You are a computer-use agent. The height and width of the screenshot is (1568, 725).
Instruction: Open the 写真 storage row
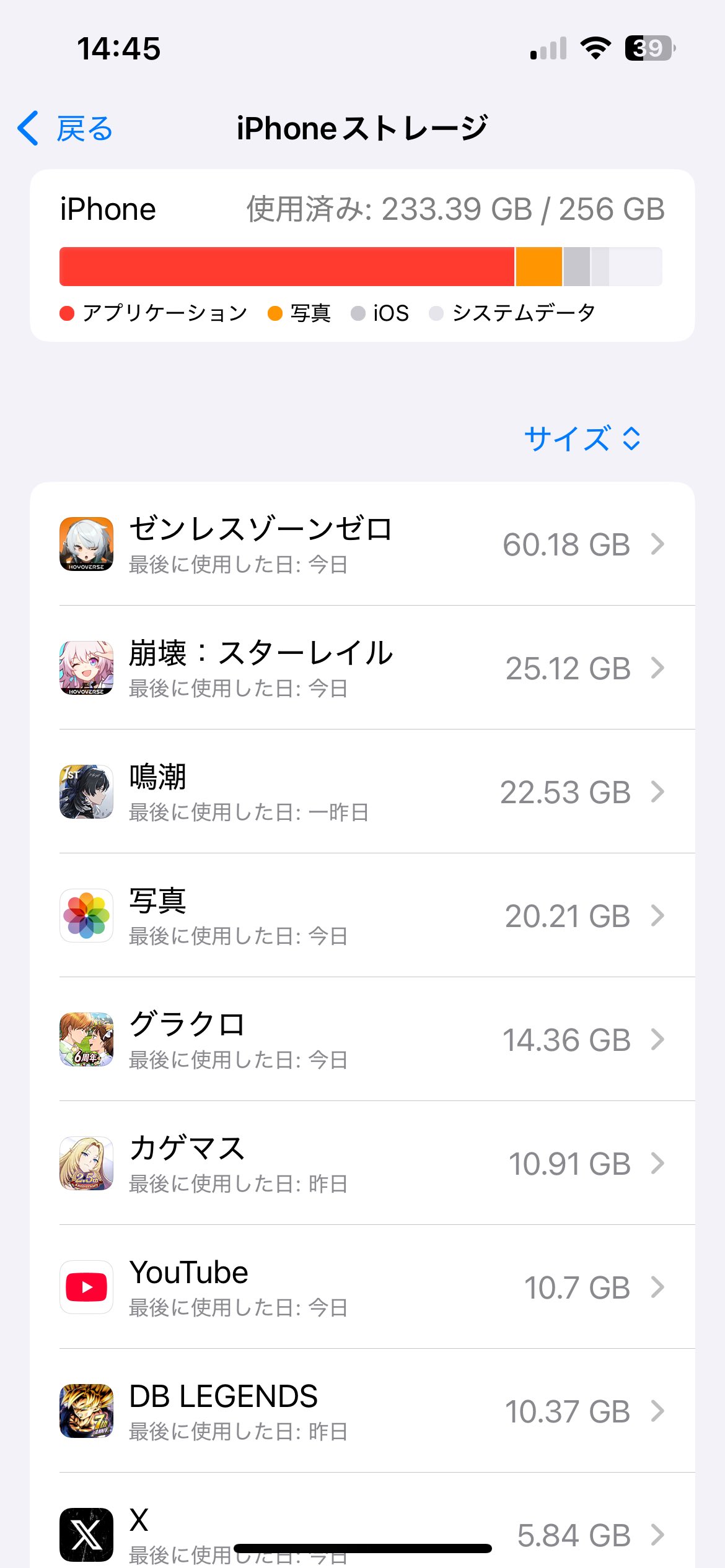tap(362, 915)
